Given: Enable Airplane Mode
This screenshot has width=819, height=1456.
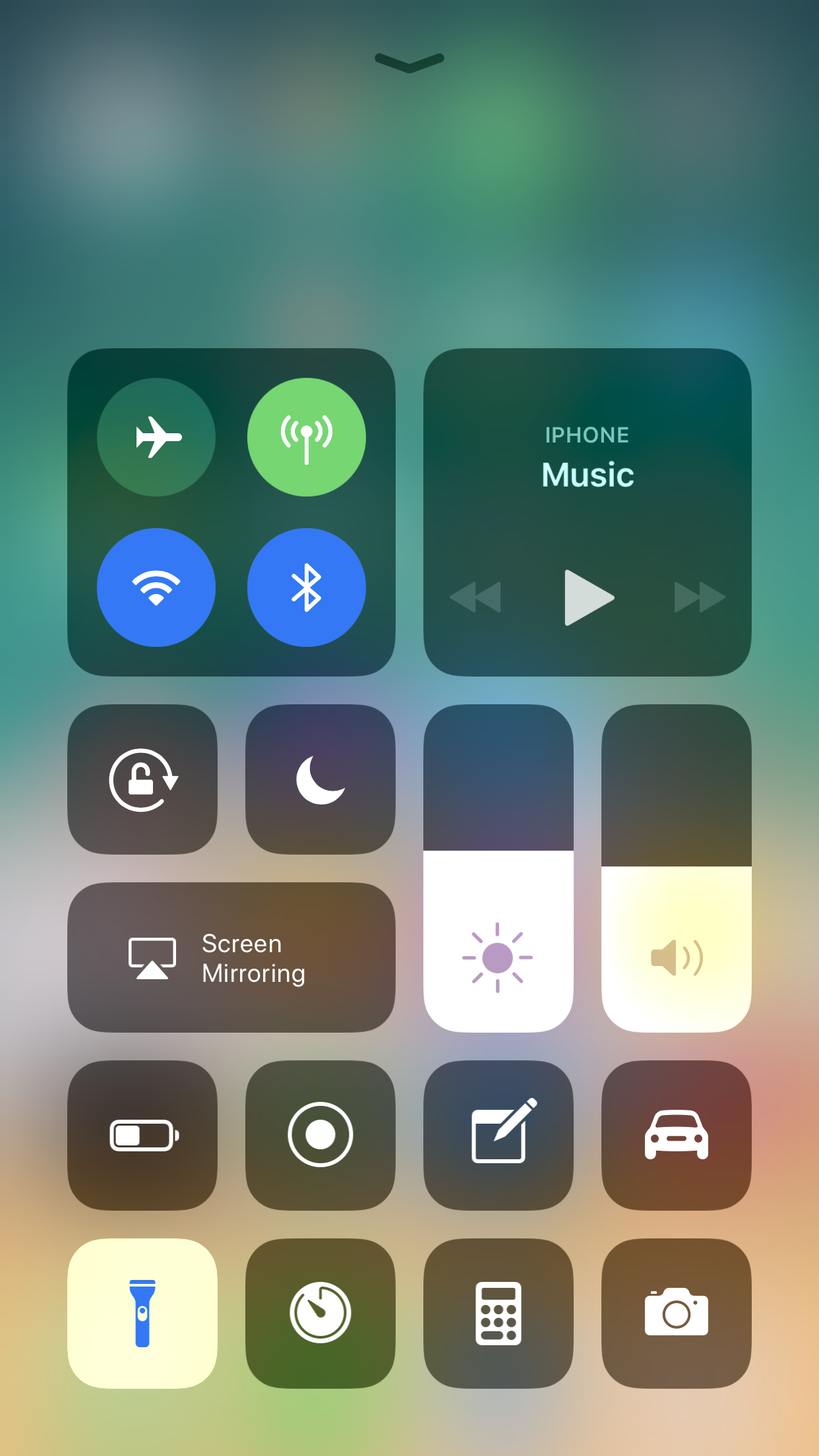Looking at the screenshot, I should [156, 437].
